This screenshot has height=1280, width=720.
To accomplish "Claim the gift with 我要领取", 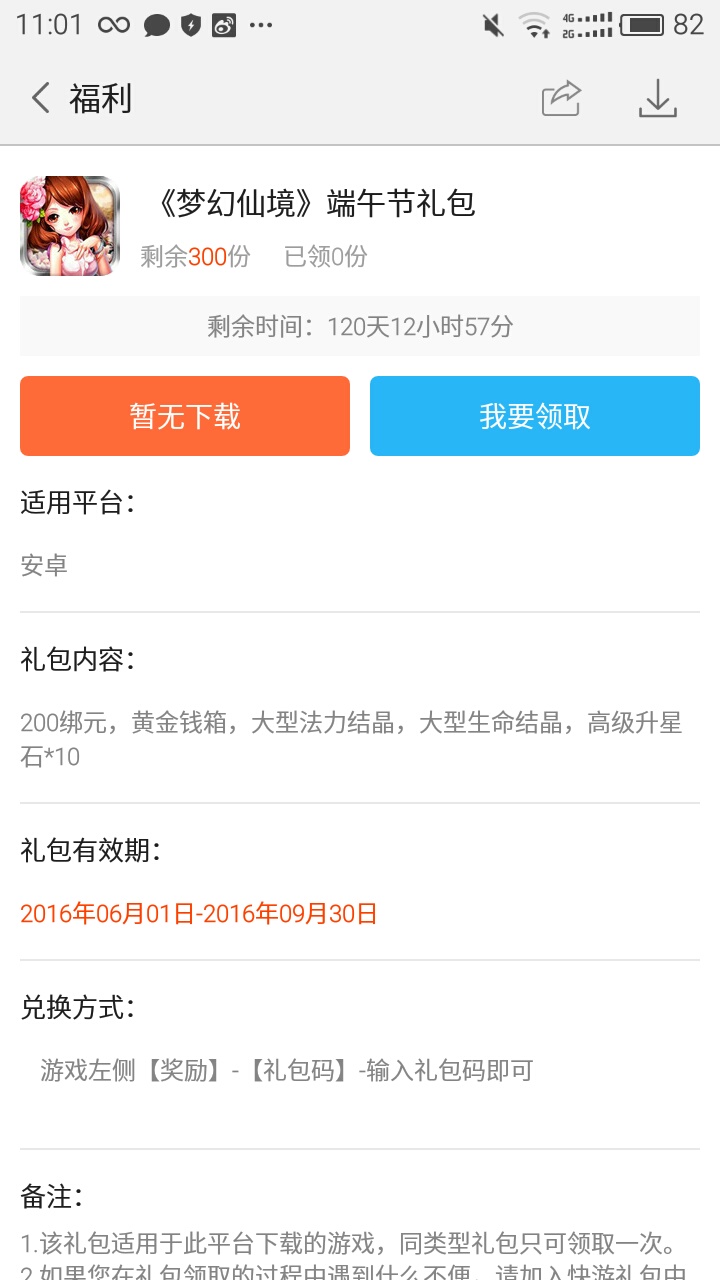I will [x=535, y=416].
